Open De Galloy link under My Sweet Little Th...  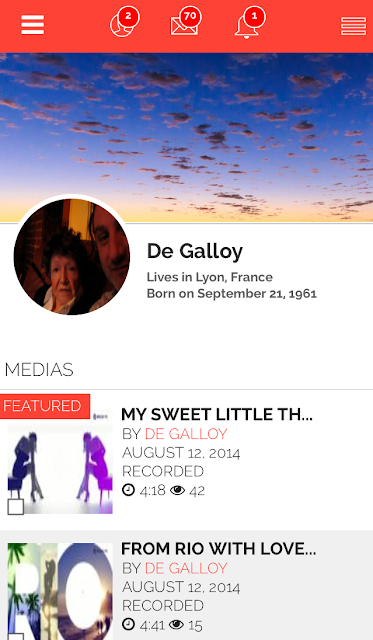[186, 434]
